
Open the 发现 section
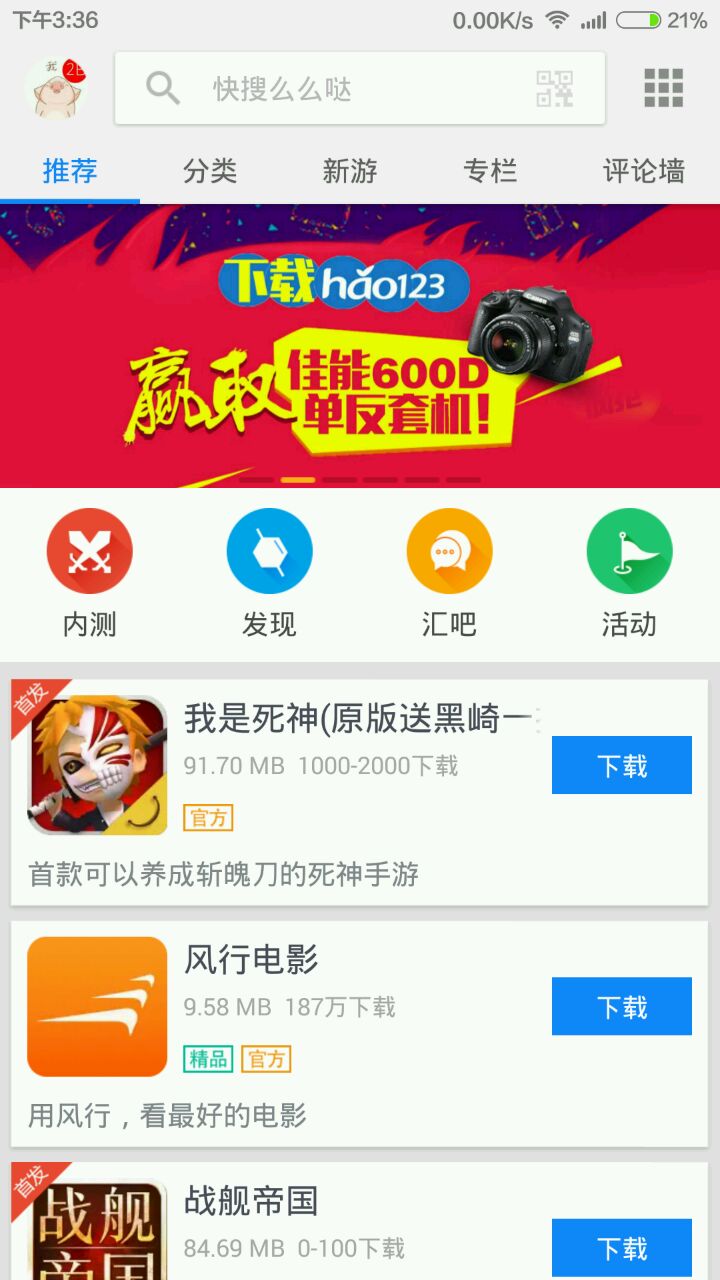[x=269, y=572]
